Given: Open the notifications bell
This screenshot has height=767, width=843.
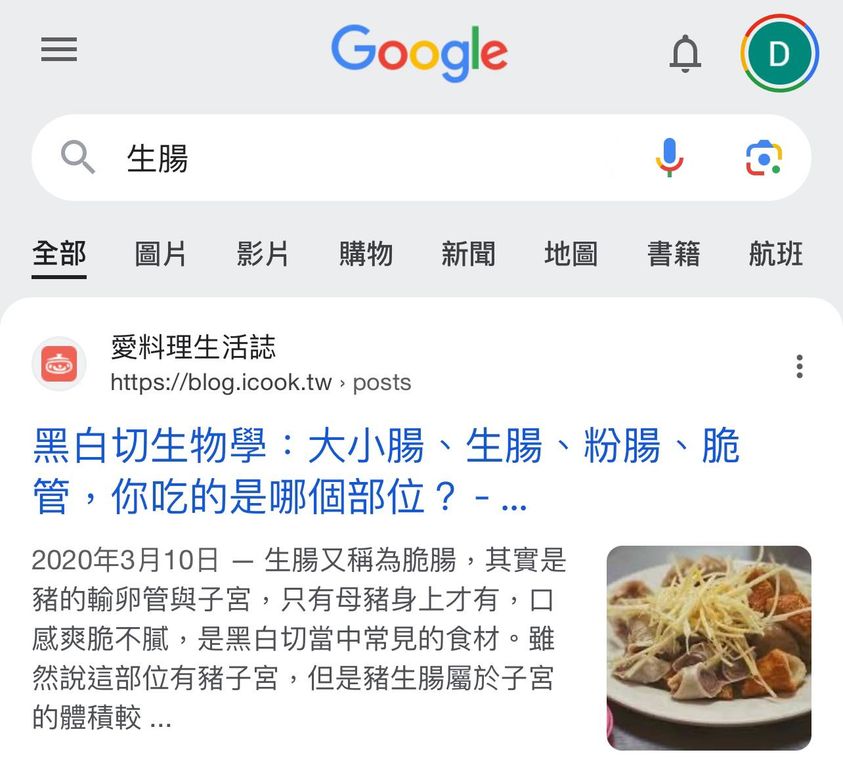Looking at the screenshot, I should point(685,53).
